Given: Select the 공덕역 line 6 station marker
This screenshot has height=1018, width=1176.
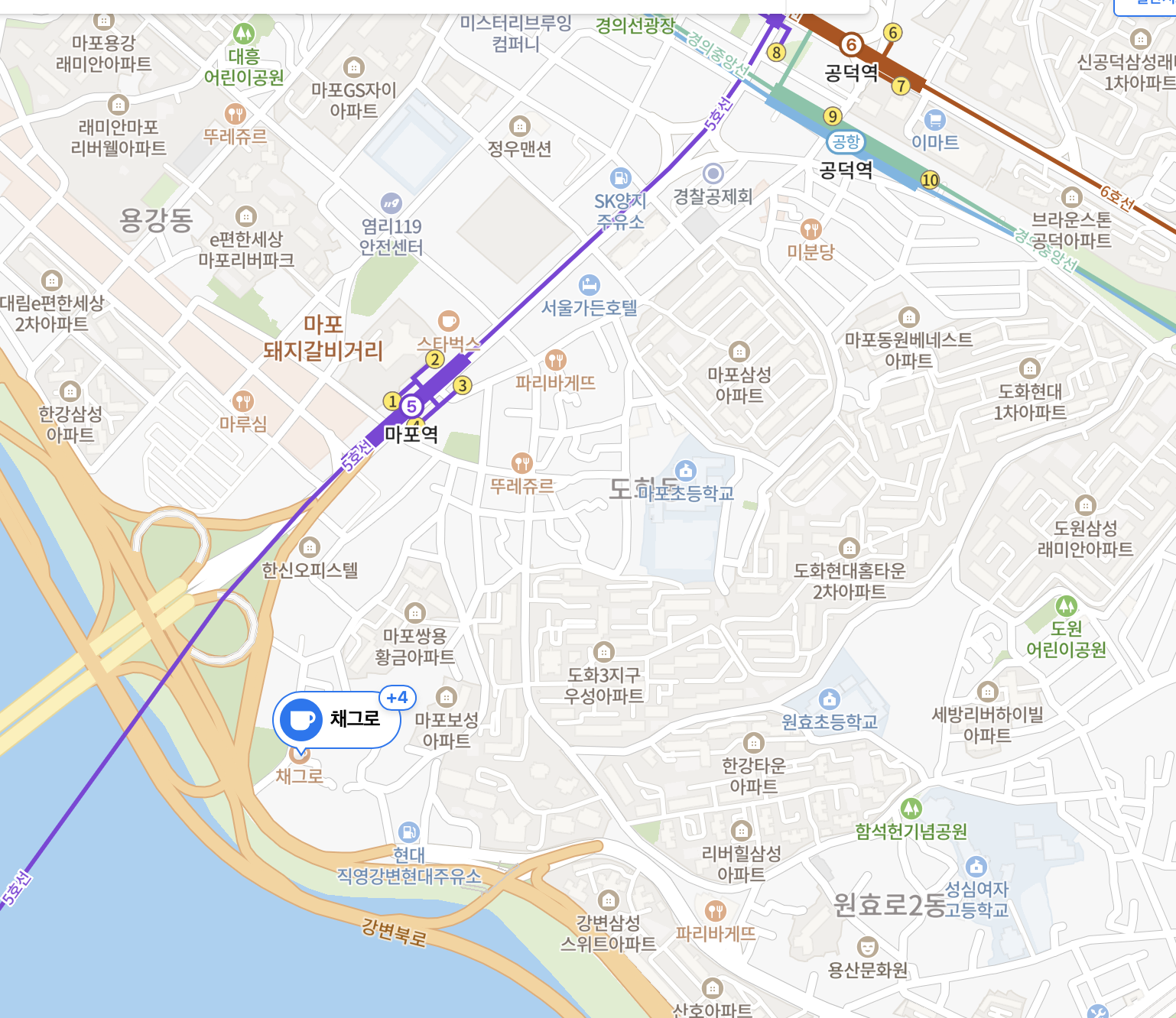Looking at the screenshot, I should tap(851, 45).
